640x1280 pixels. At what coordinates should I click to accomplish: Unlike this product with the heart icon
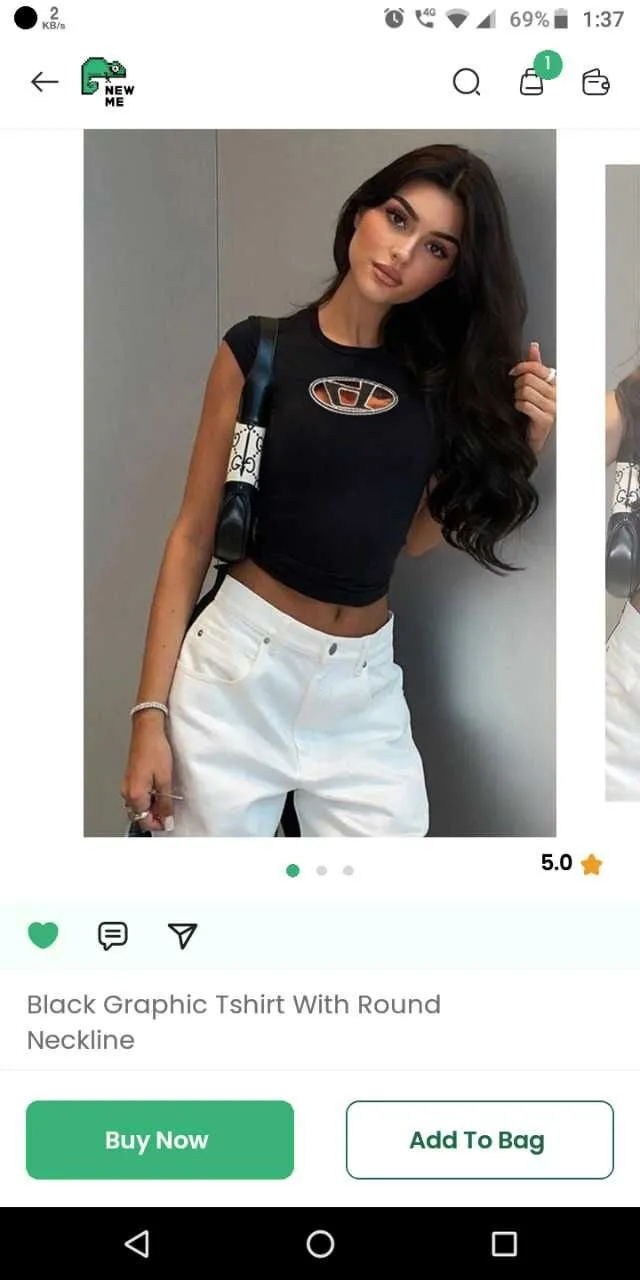pyautogui.click(x=43, y=935)
